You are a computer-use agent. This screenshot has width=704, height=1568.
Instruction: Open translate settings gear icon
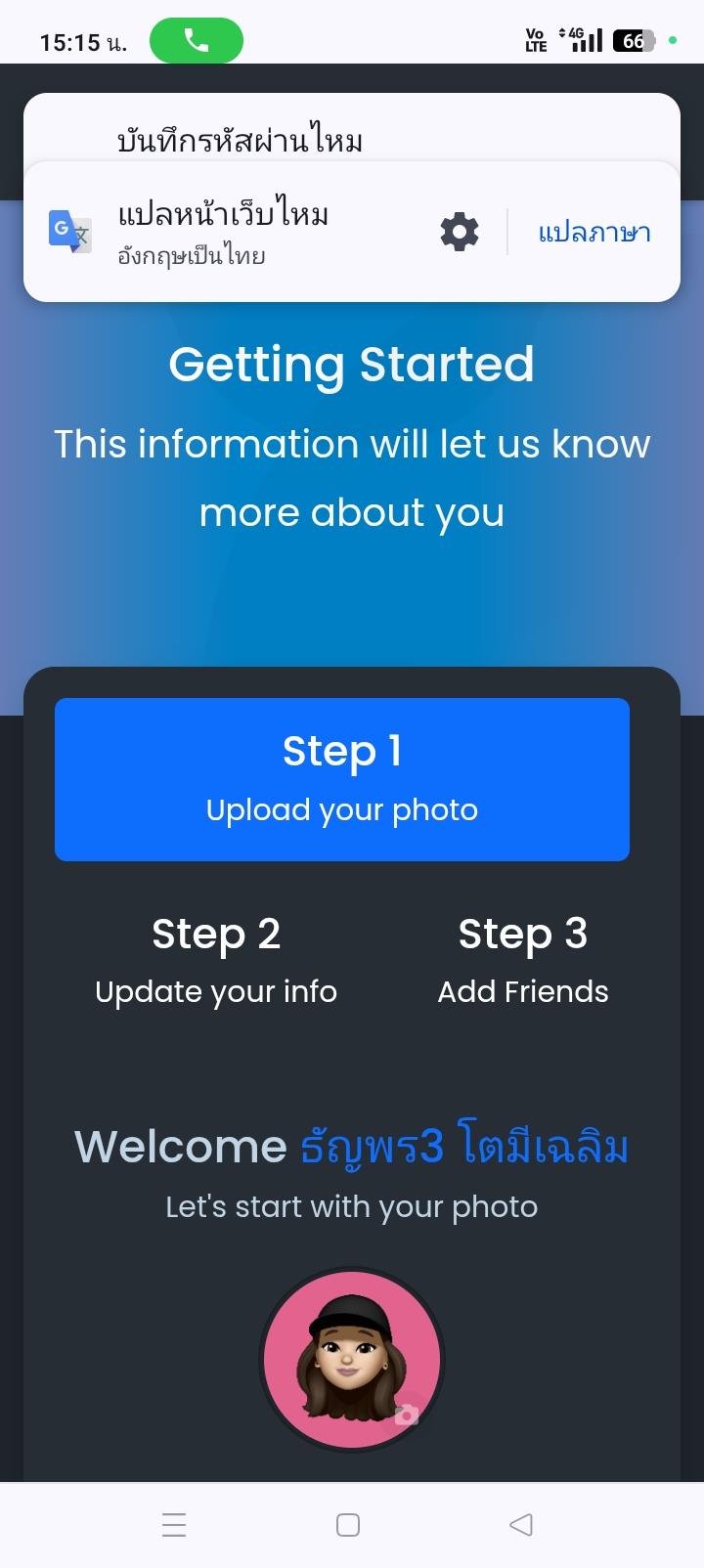tap(460, 233)
